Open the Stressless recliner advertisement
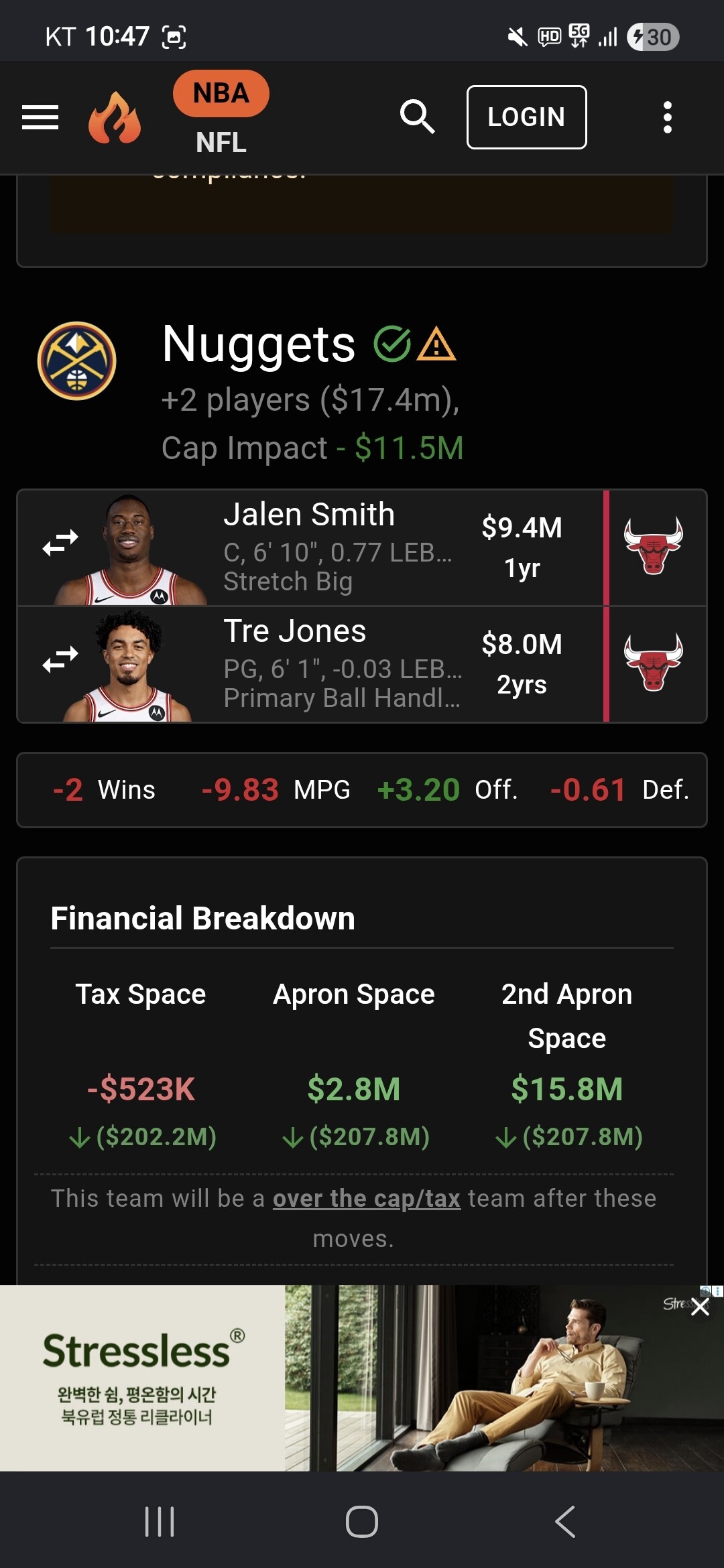Viewport: 724px width, 1568px height. tap(362, 1378)
